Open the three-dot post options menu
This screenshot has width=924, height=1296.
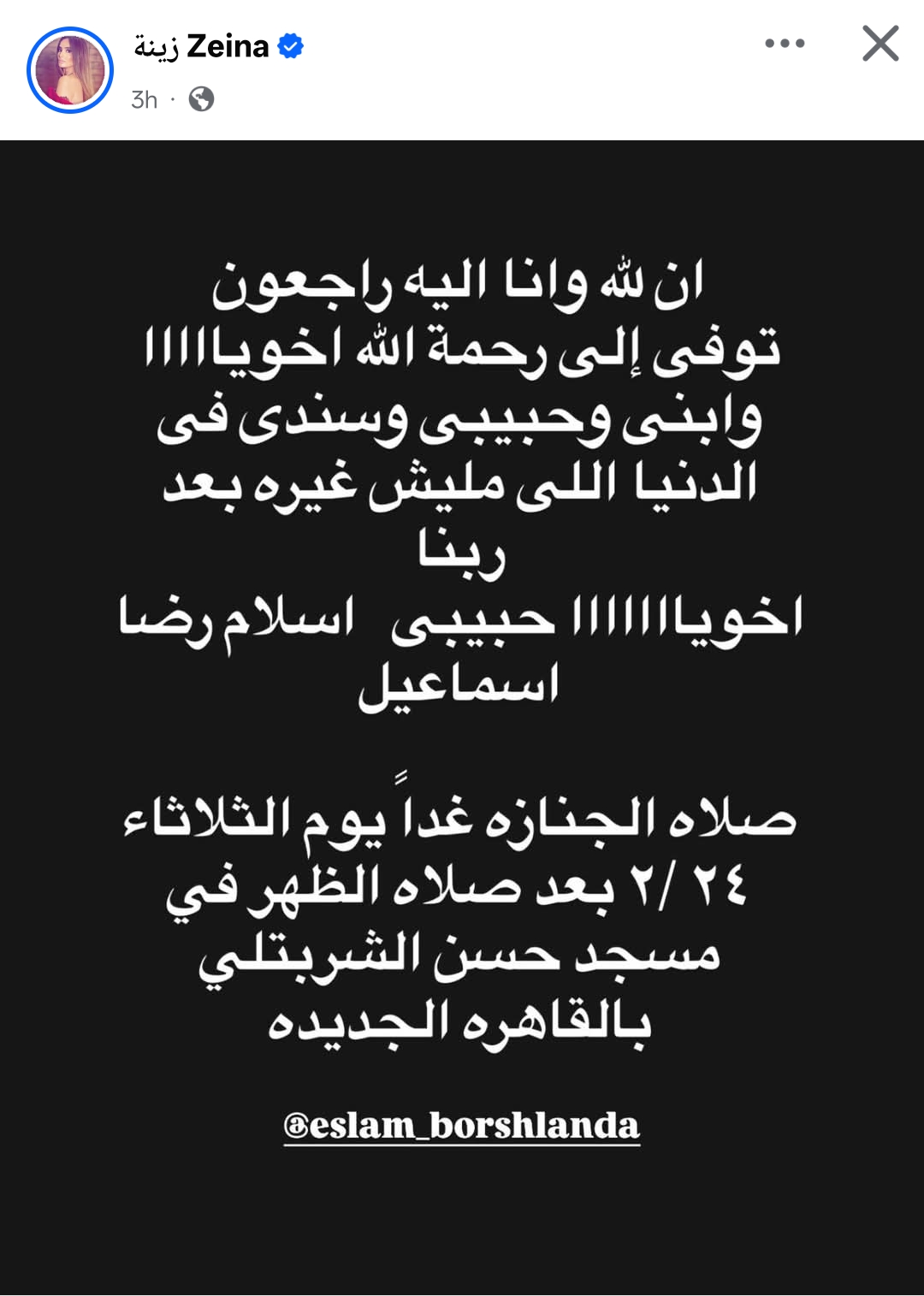point(785,44)
